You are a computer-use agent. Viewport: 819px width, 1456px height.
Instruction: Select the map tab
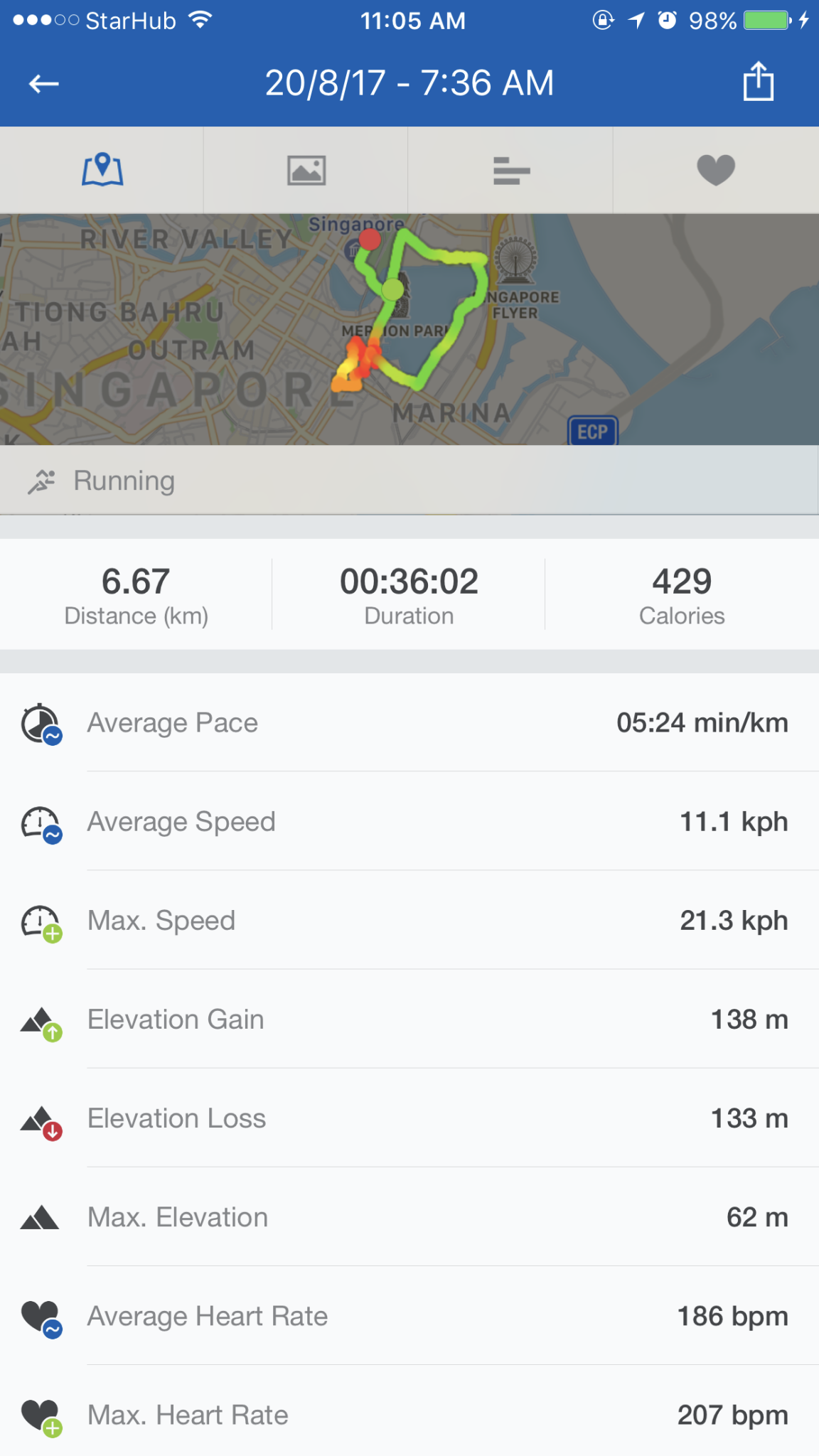pyautogui.click(x=102, y=170)
